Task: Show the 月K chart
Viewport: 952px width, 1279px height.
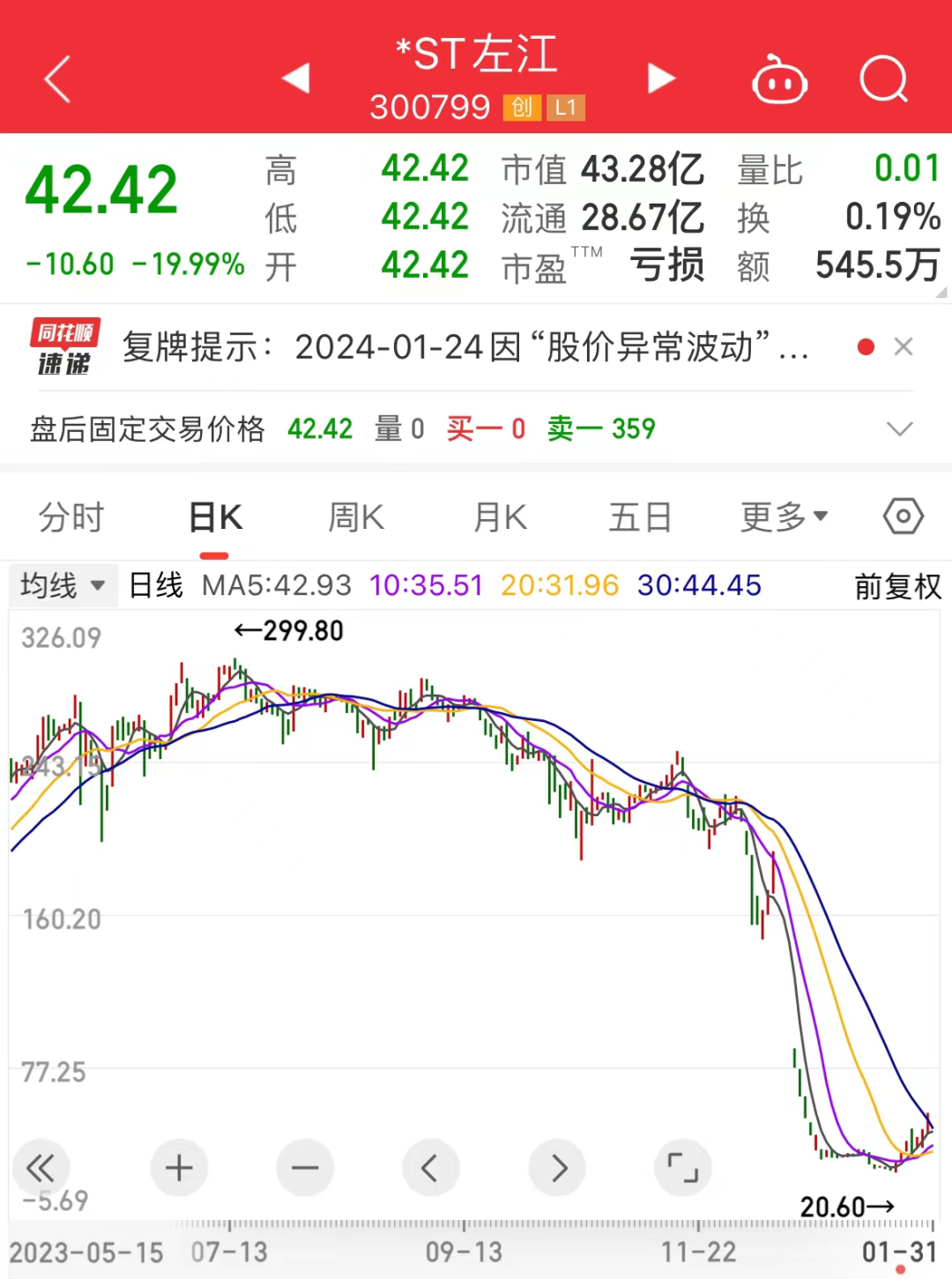Action: pos(500,517)
